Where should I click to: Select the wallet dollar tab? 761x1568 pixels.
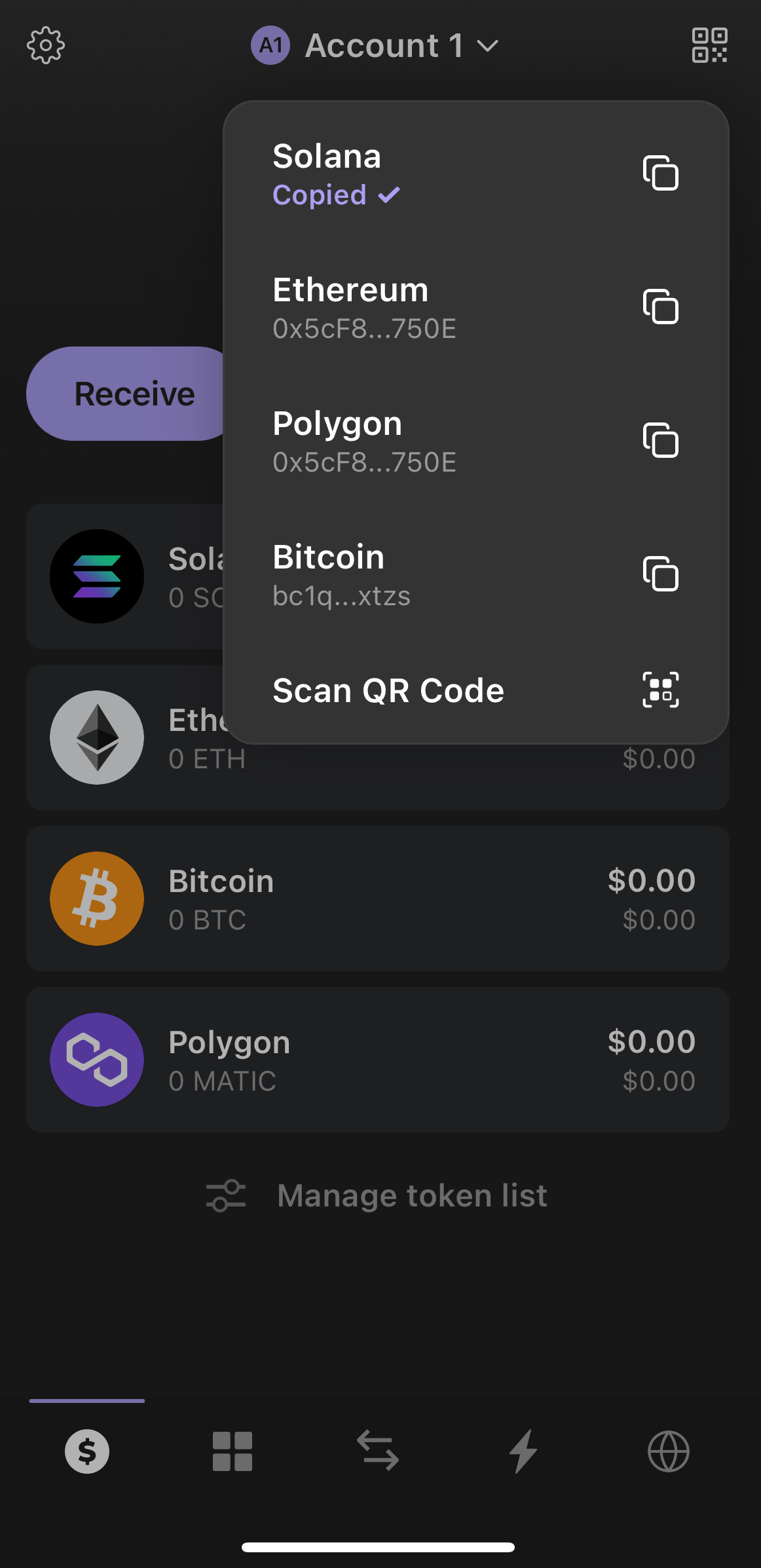[x=87, y=1451]
